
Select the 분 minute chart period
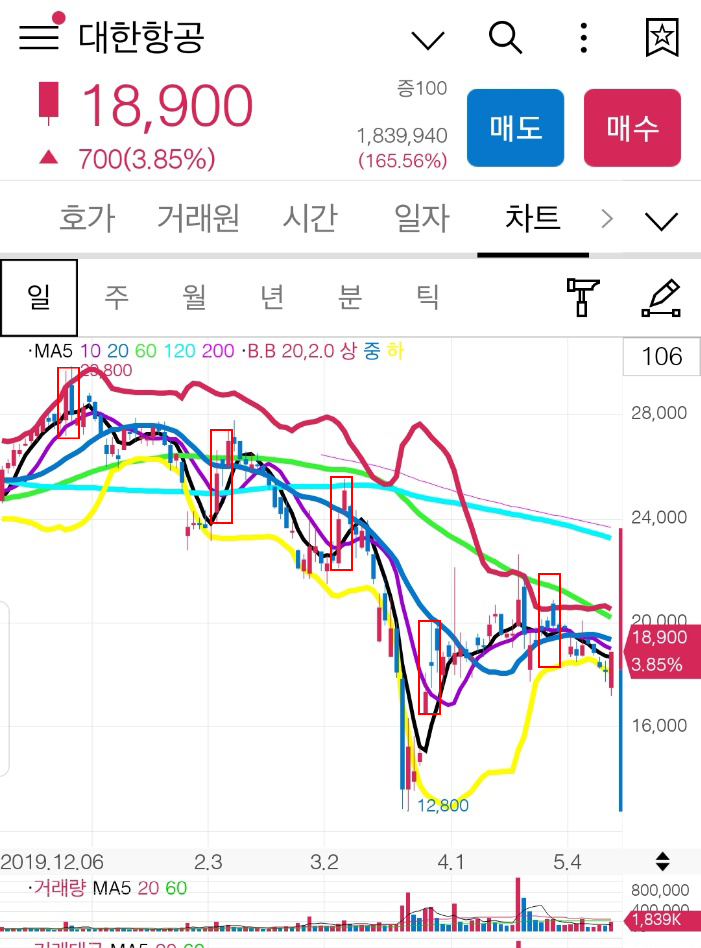click(350, 297)
